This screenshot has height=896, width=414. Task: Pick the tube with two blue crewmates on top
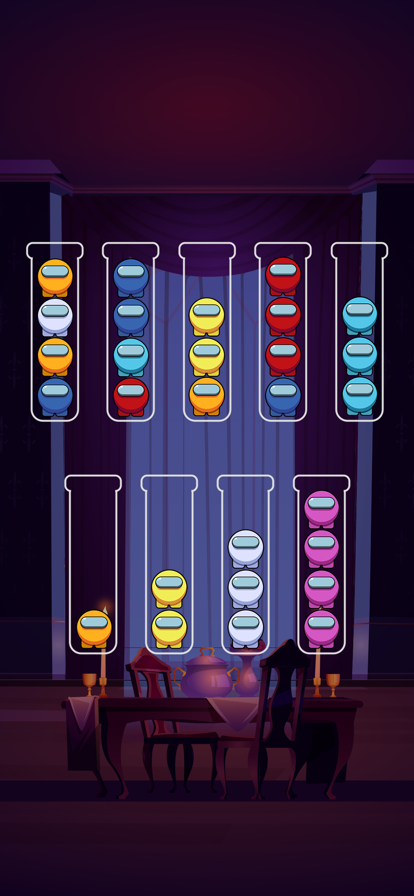point(131,332)
